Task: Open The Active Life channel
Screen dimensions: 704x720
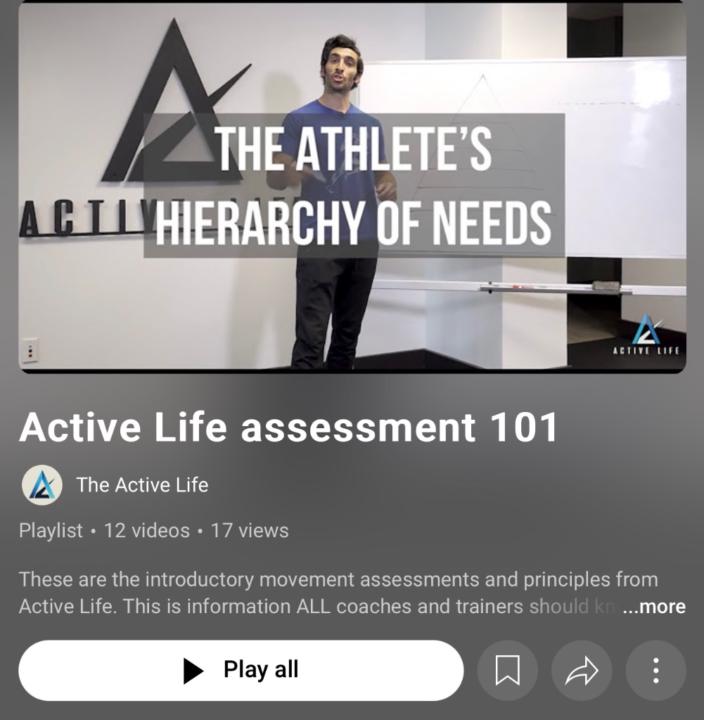Action: click(142, 485)
